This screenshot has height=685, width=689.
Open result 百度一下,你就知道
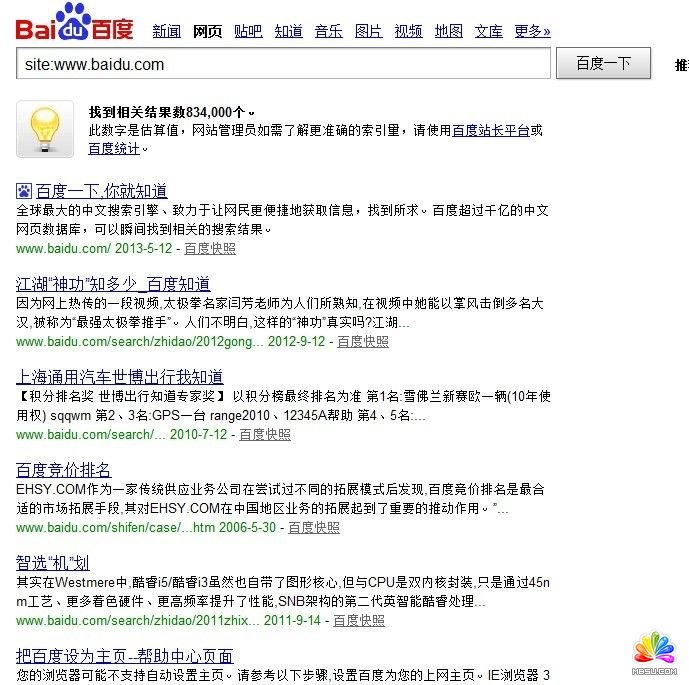click(101, 191)
